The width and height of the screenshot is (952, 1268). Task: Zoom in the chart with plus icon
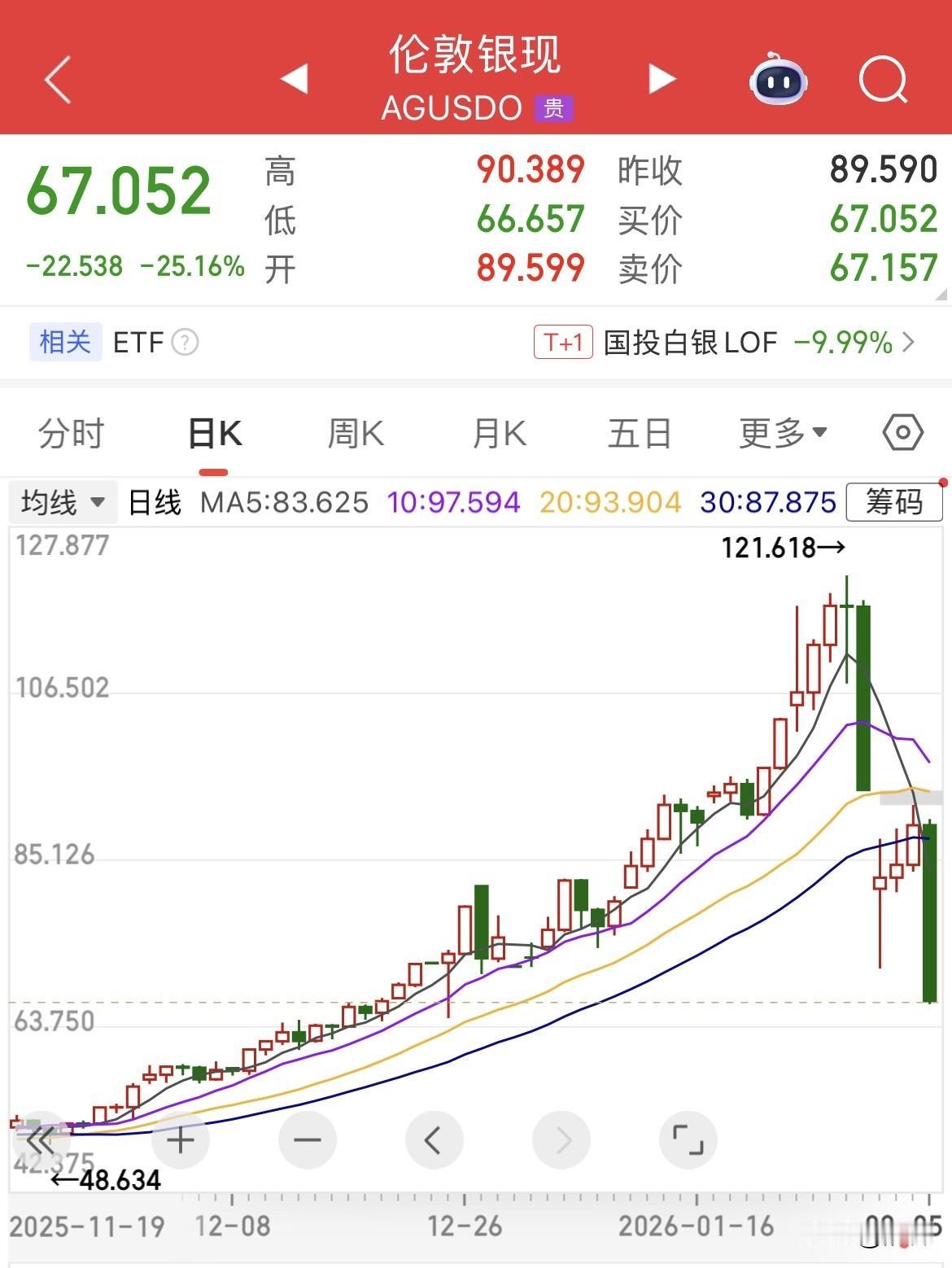180,1139
